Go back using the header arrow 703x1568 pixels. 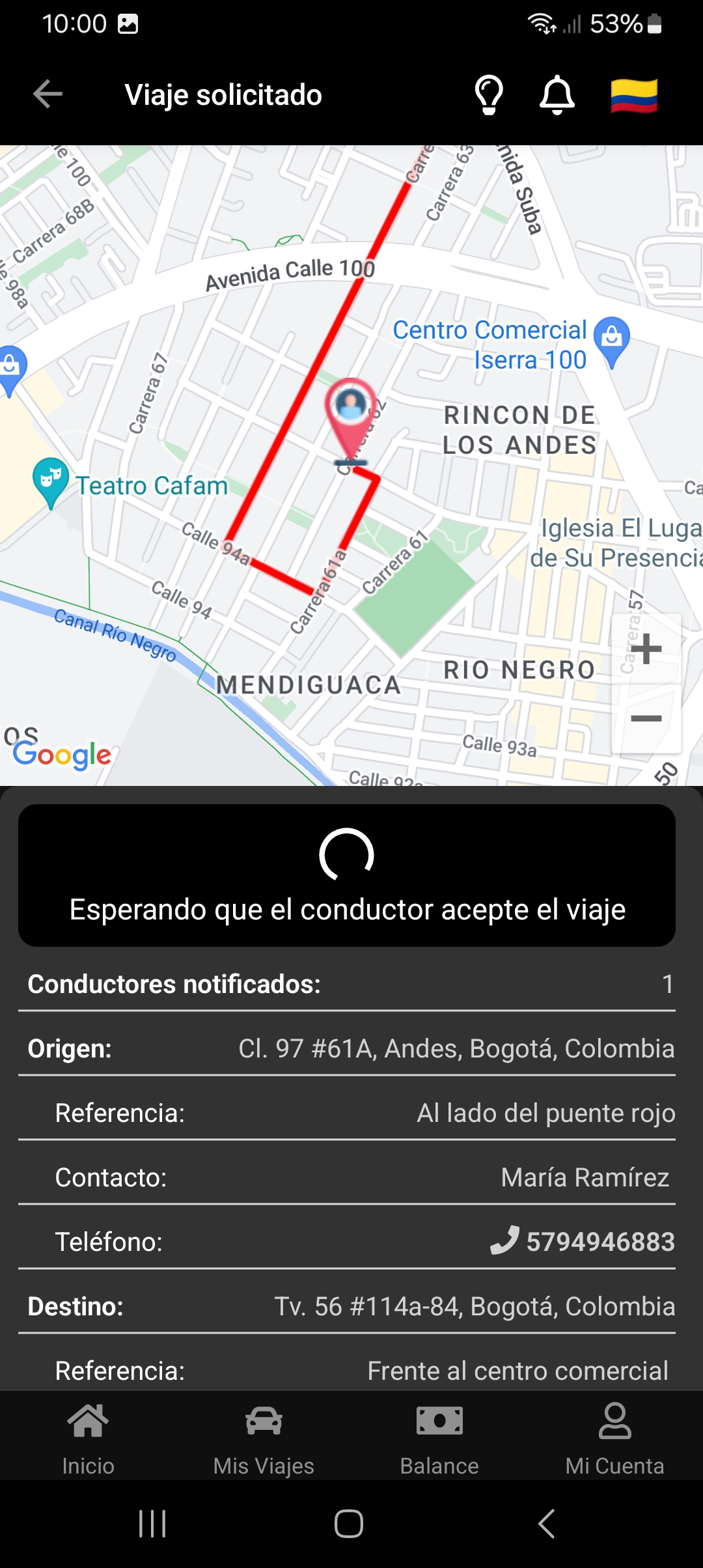pyautogui.click(x=48, y=94)
